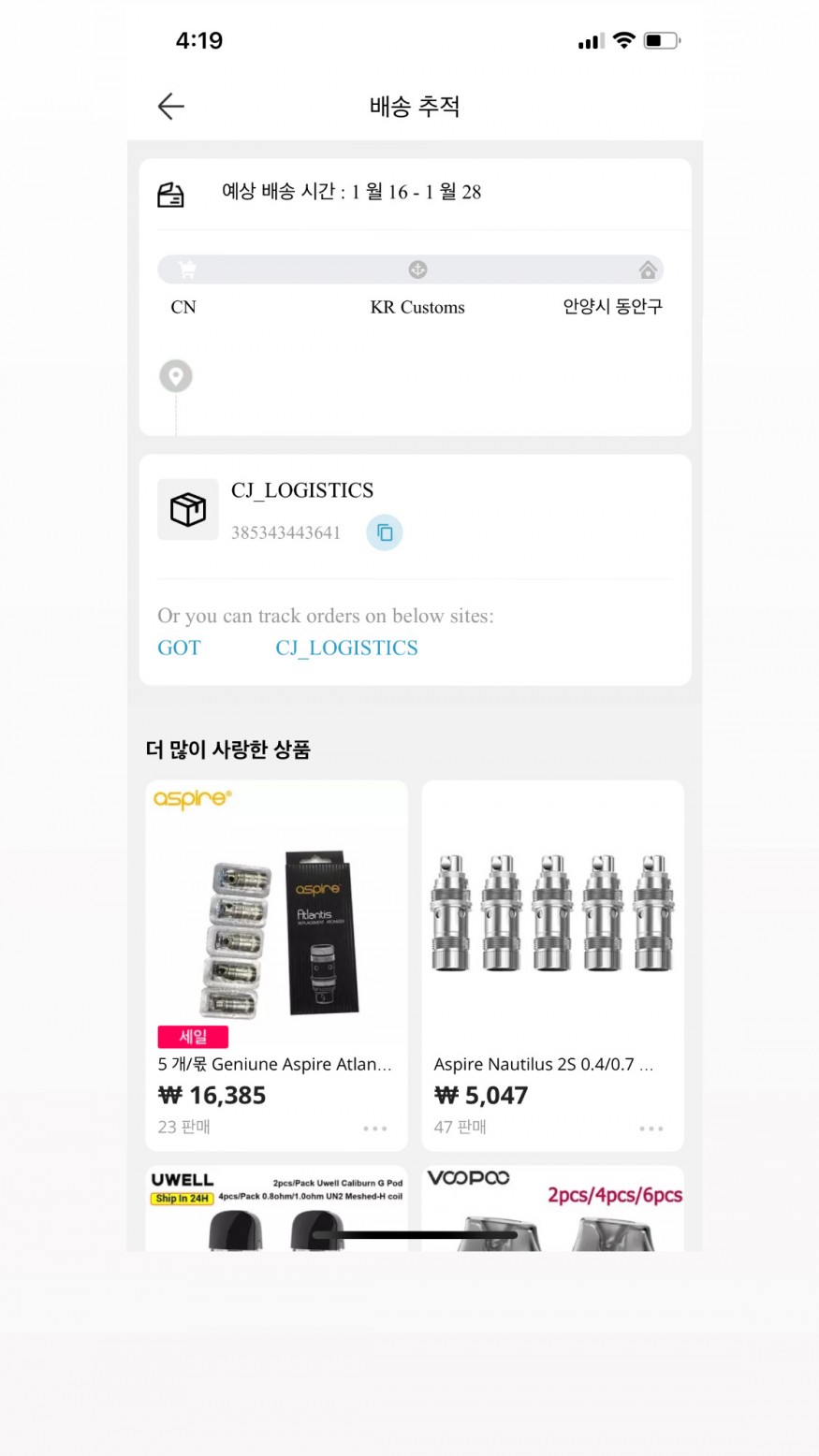819x1456 pixels.
Task: Open the GOT tracking site link
Action: pos(179,648)
